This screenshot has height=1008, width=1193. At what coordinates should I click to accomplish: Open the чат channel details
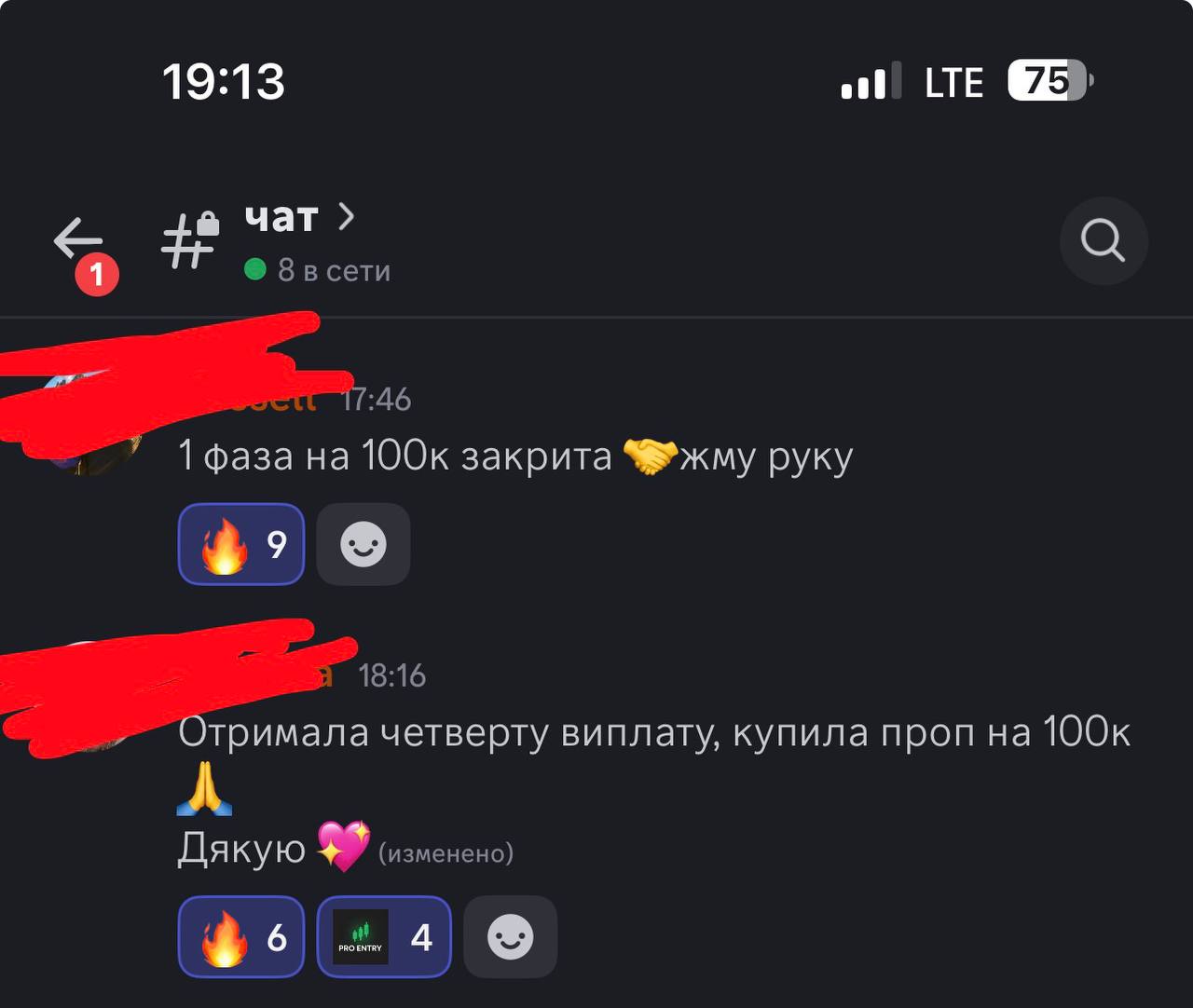point(298,219)
